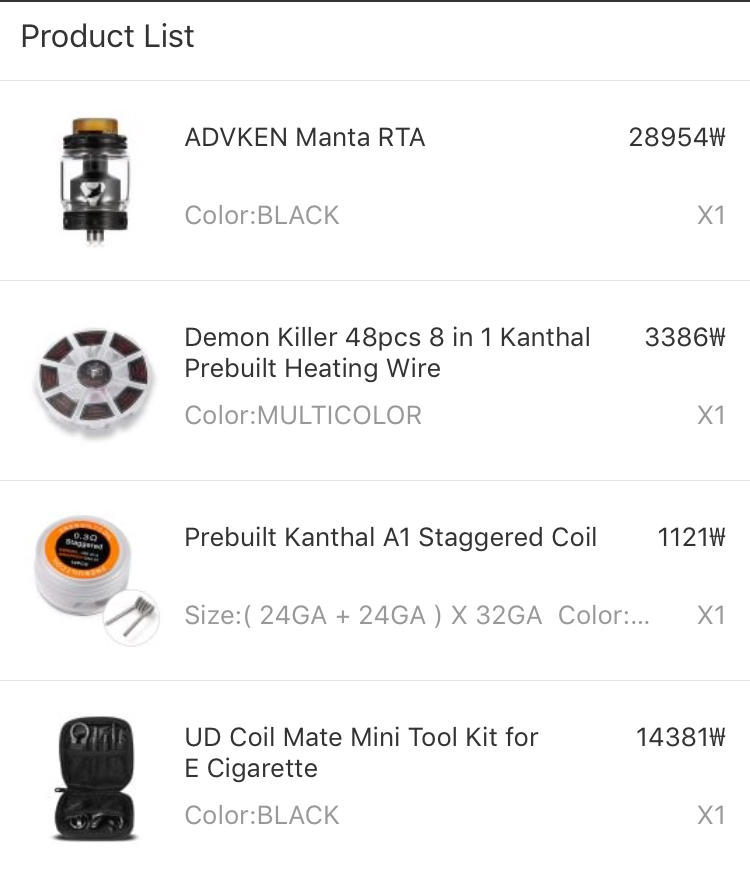Select the Prebuilt Kanthal A1 Staggered Coil row

(390, 538)
